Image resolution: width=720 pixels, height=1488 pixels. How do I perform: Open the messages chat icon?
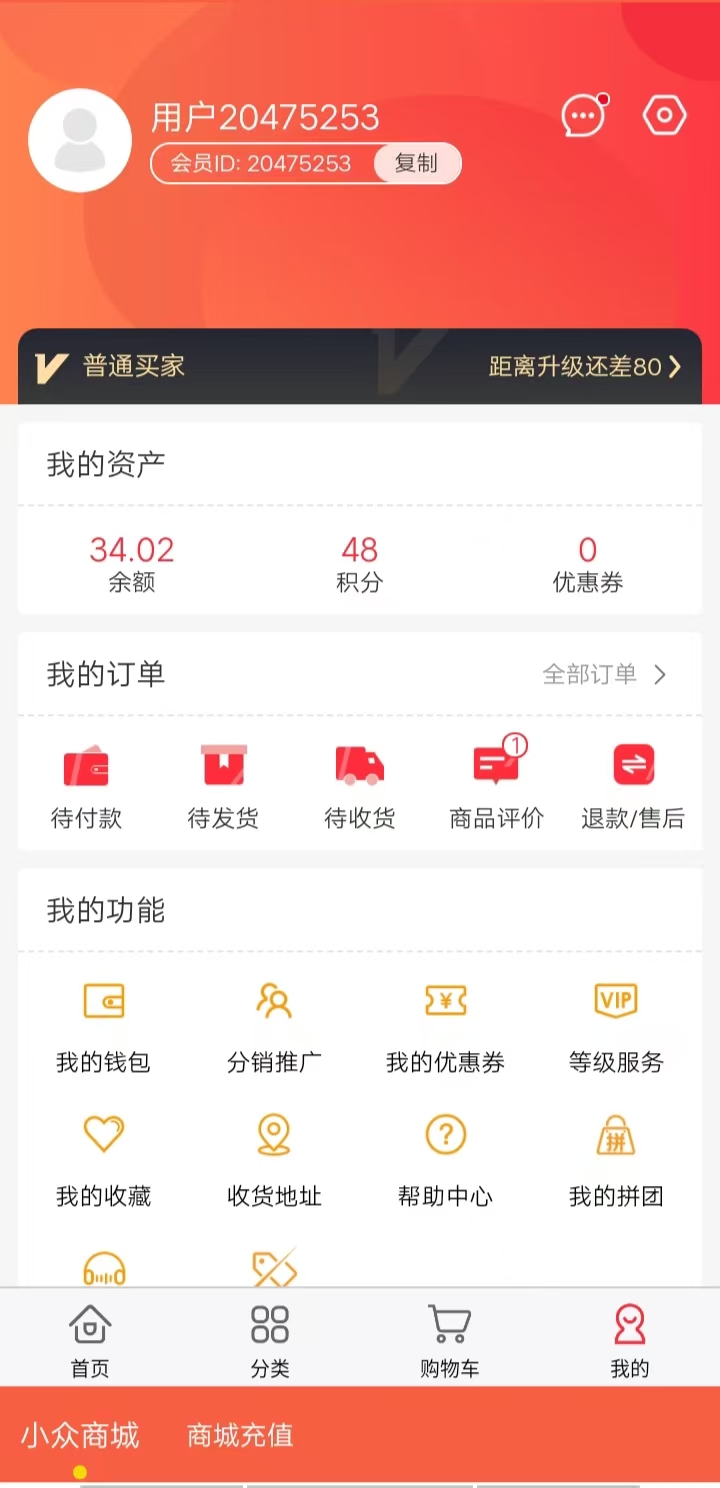(583, 115)
